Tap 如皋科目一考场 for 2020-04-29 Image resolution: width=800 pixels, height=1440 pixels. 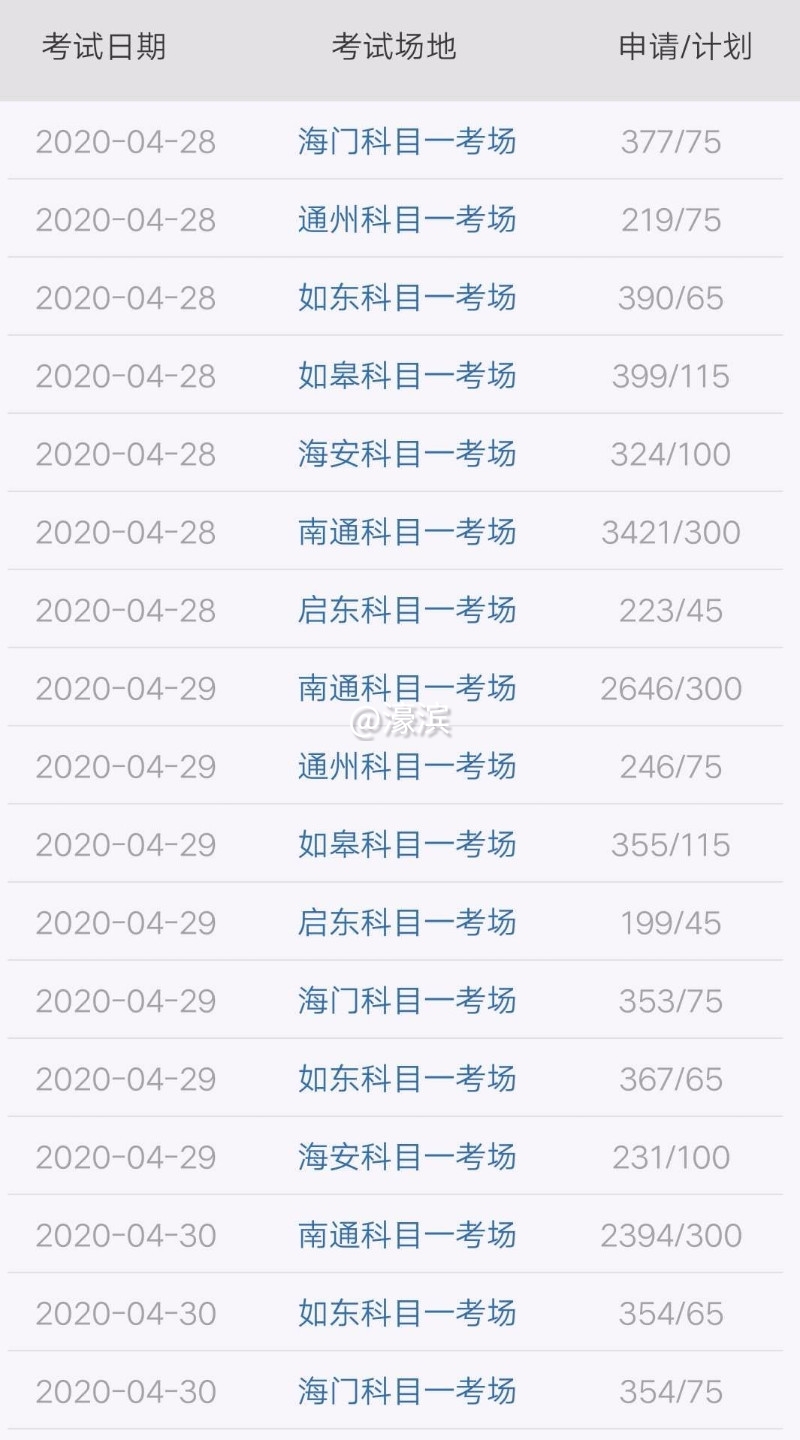407,844
